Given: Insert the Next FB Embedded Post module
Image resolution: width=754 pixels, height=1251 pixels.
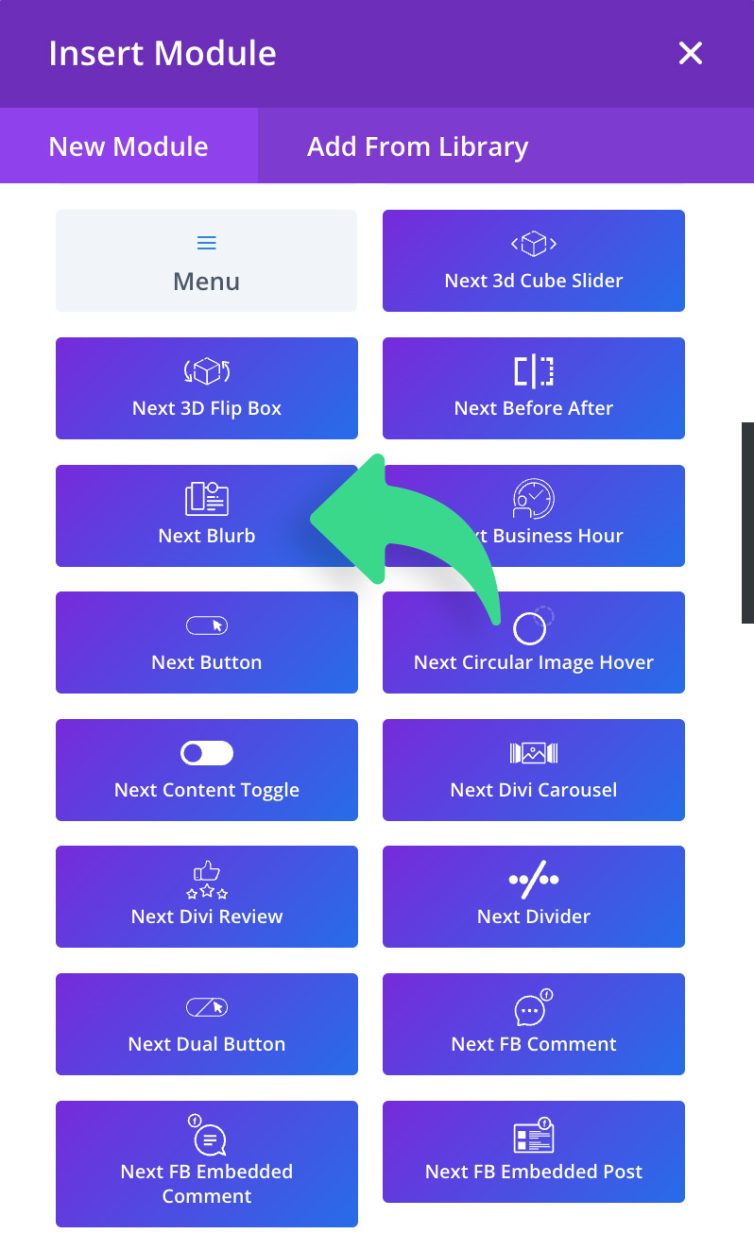Looking at the screenshot, I should pyautogui.click(x=533, y=1152).
